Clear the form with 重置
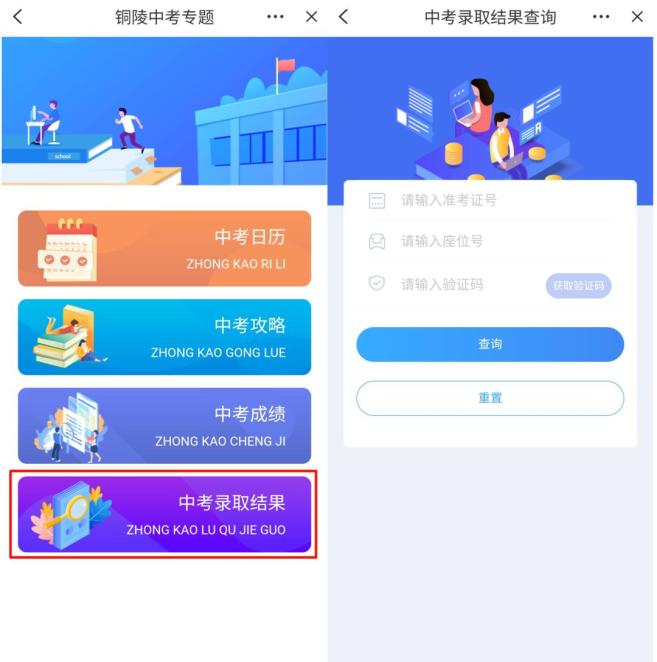Screen dimensions: 657x662 coord(490,398)
